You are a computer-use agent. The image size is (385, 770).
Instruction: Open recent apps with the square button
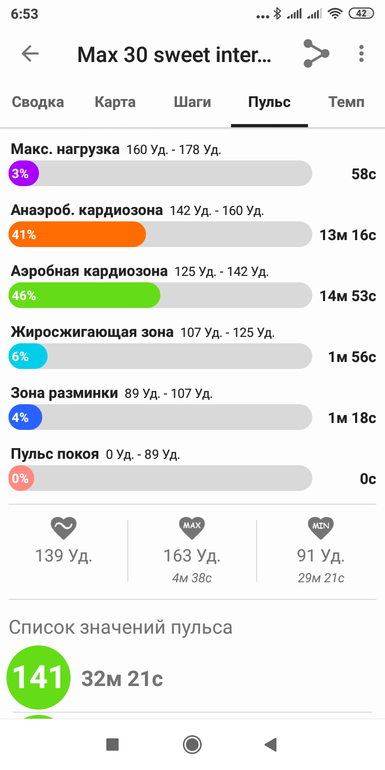[x=112, y=744]
